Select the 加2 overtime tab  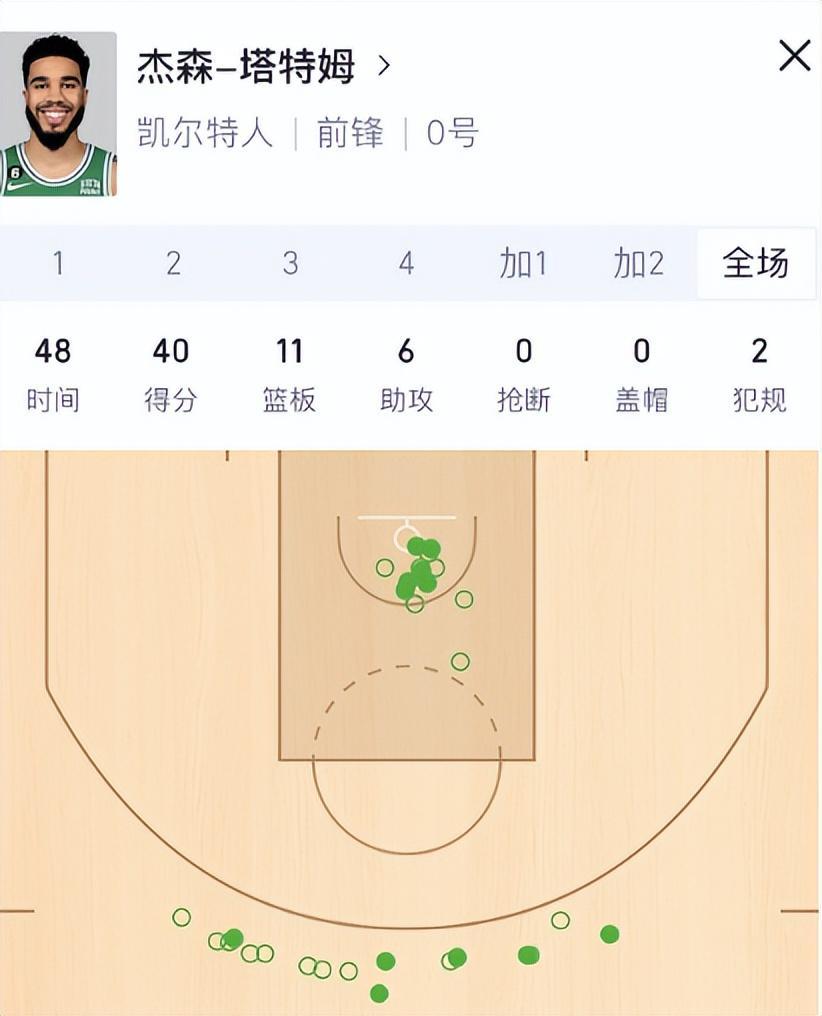pyautogui.click(x=638, y=264)
